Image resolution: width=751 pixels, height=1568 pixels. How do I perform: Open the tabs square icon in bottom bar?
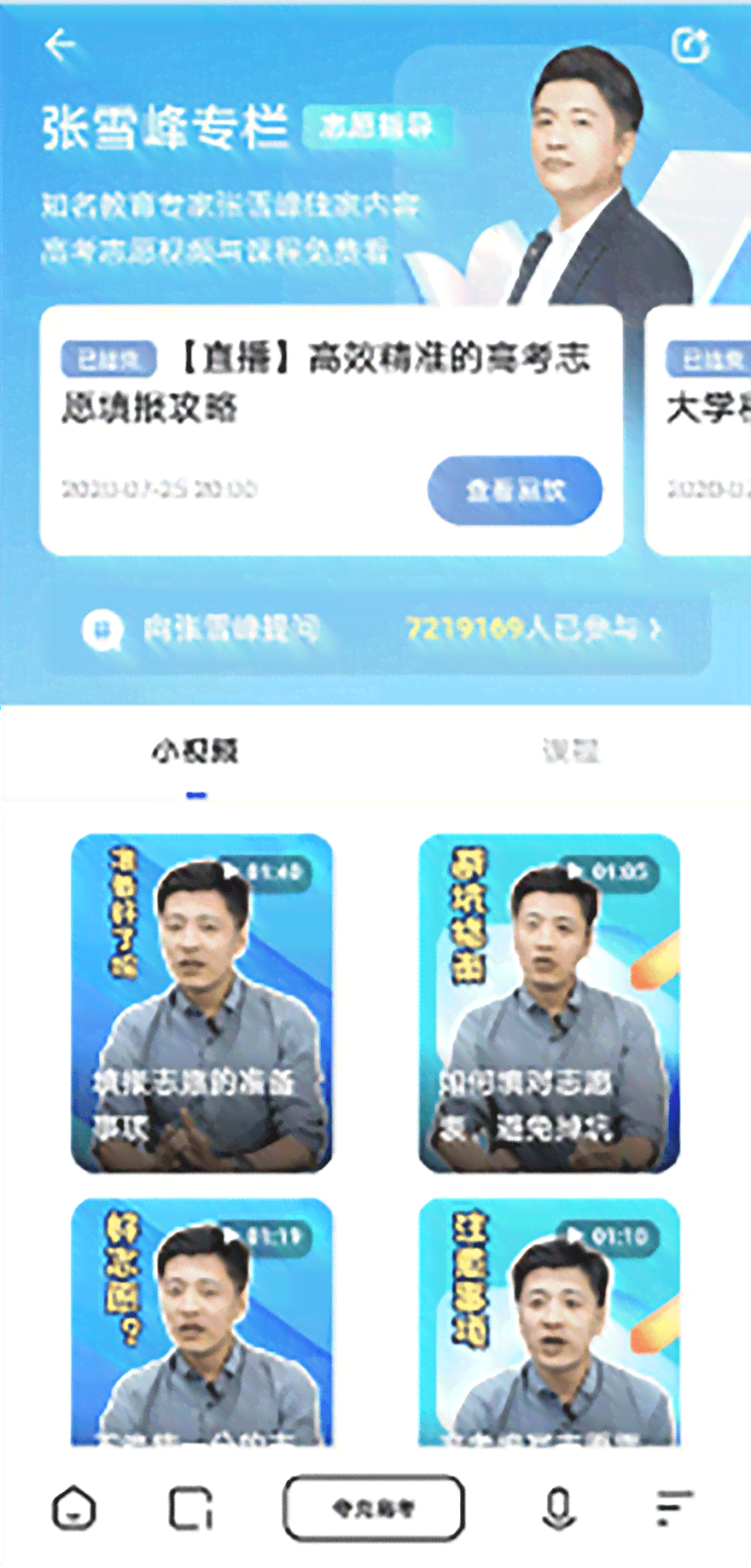[191, 1508]
